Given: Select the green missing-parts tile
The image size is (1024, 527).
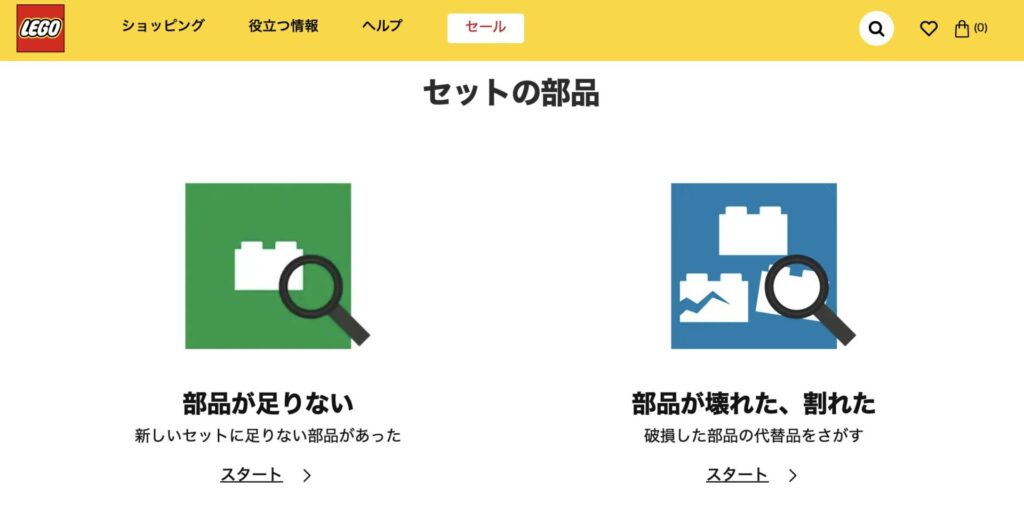Looking at the screenshot, I should 268,266.
